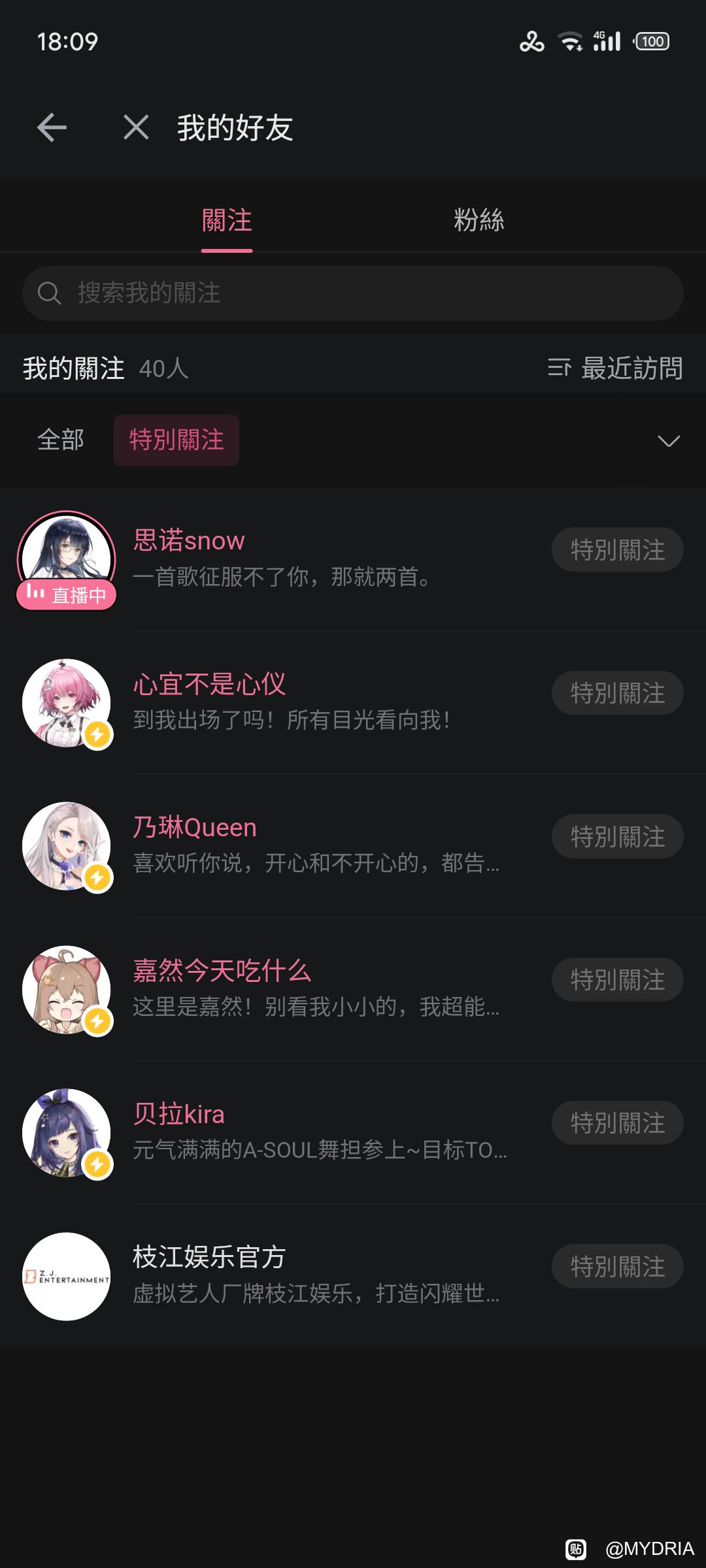This screenshot has height=1568, width=706.
Task: Switch to the 粉絲 tab
Action: [x=479, y=220]
